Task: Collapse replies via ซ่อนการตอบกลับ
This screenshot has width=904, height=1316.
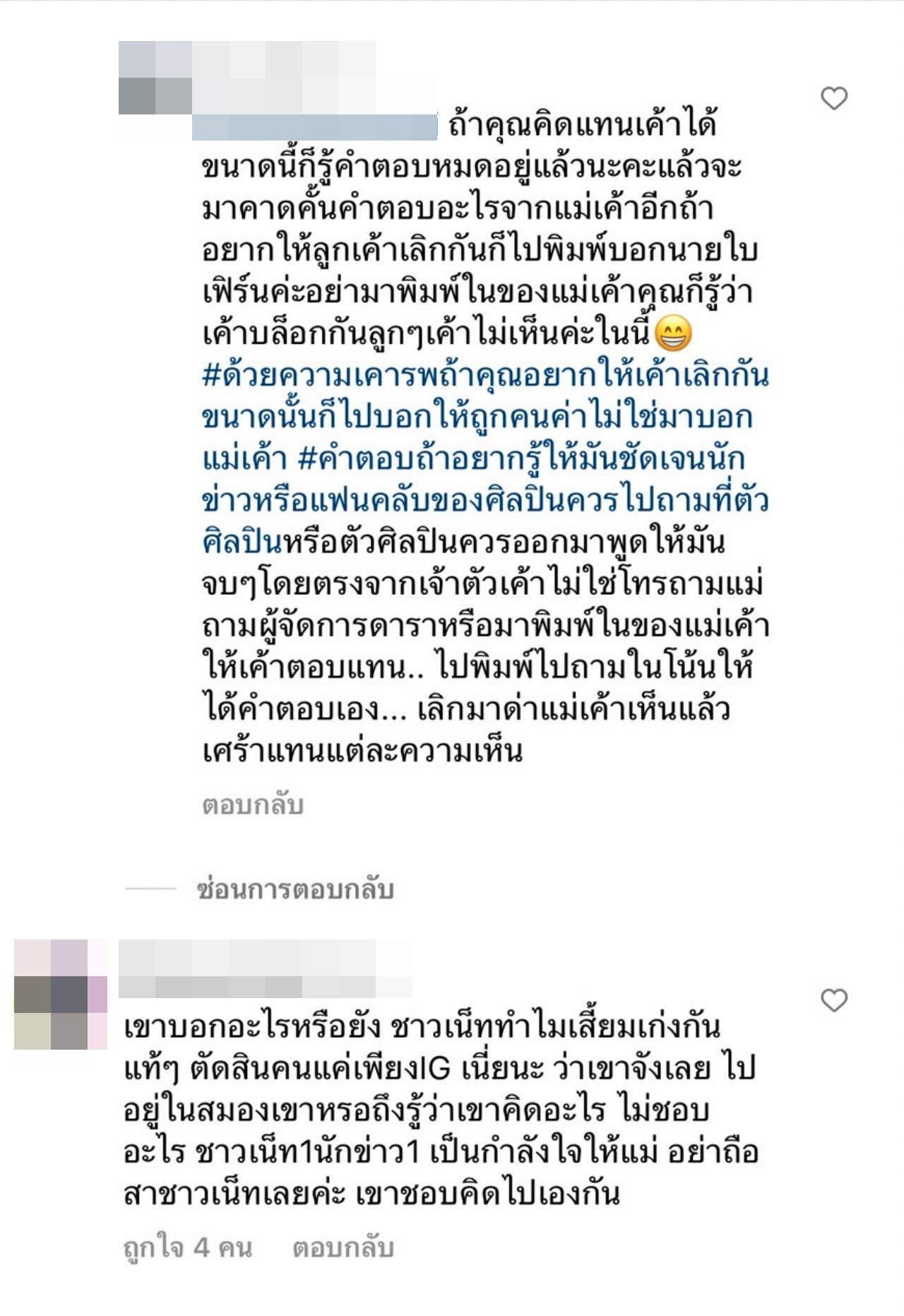Action: (295, 889)
